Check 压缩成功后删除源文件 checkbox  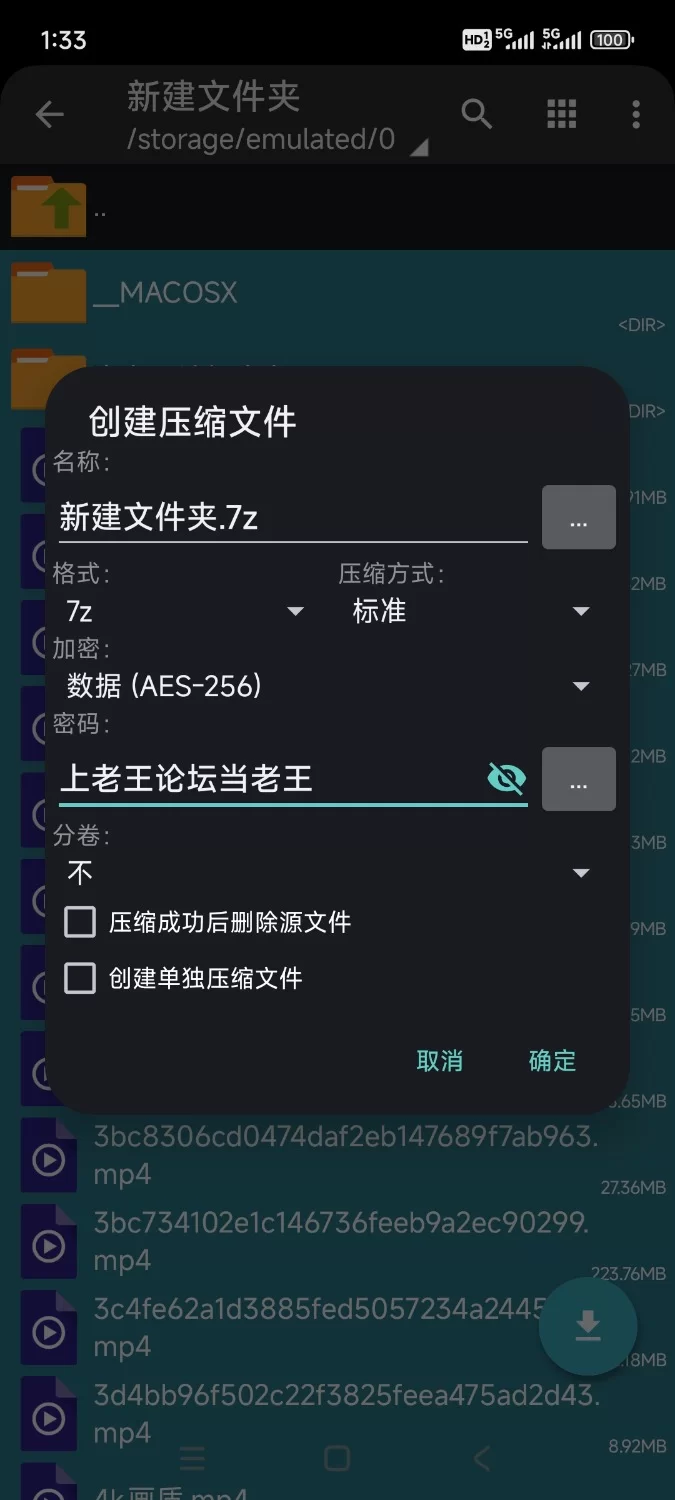point(80,922)
